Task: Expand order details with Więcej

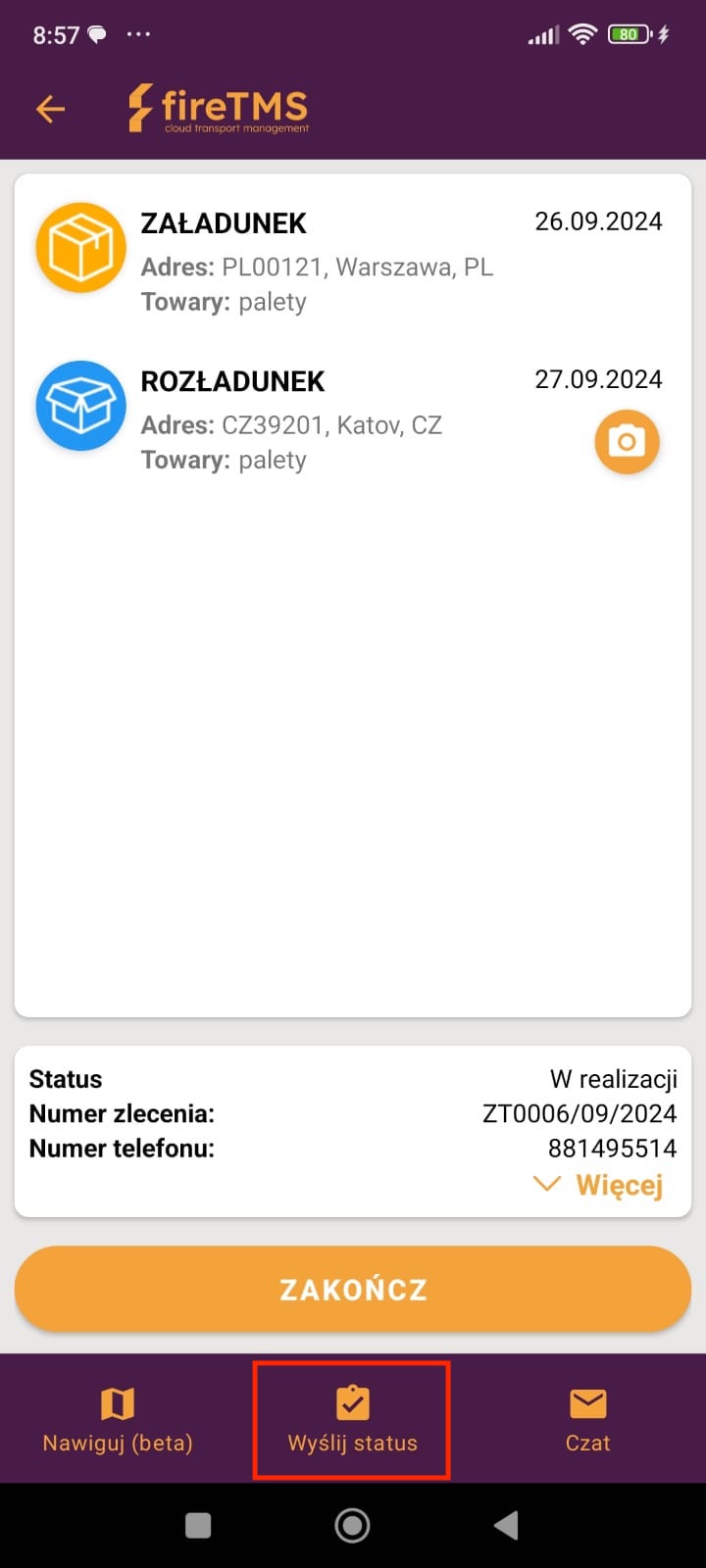Action: [x=598, y=1185]
